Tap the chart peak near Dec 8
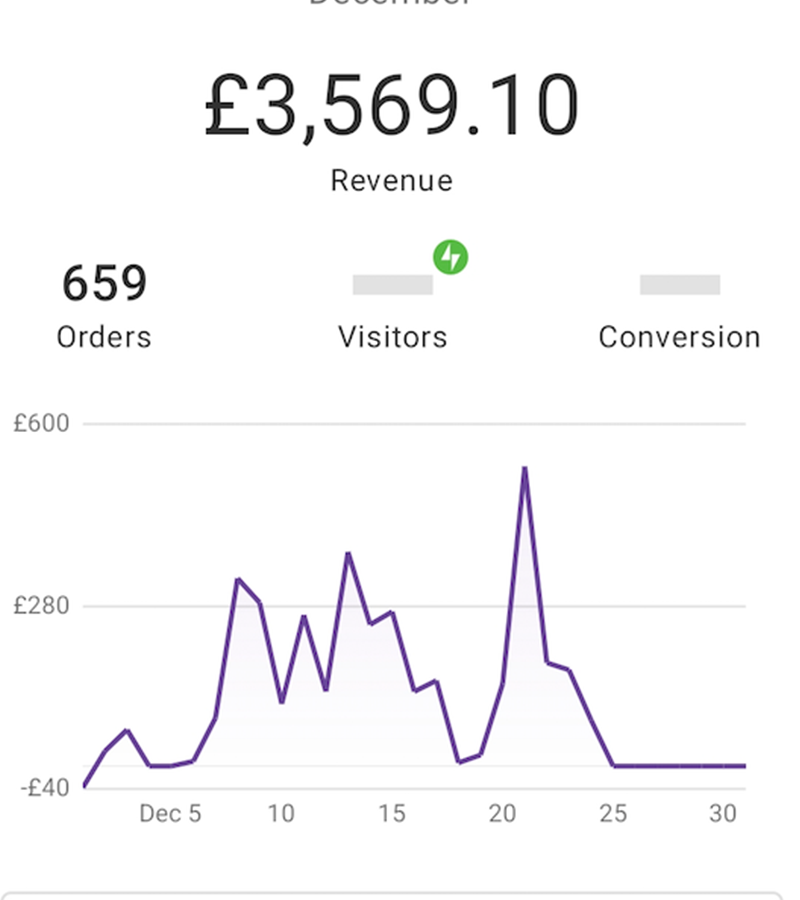The image size is (800, 900). click(x=237, y=578)
